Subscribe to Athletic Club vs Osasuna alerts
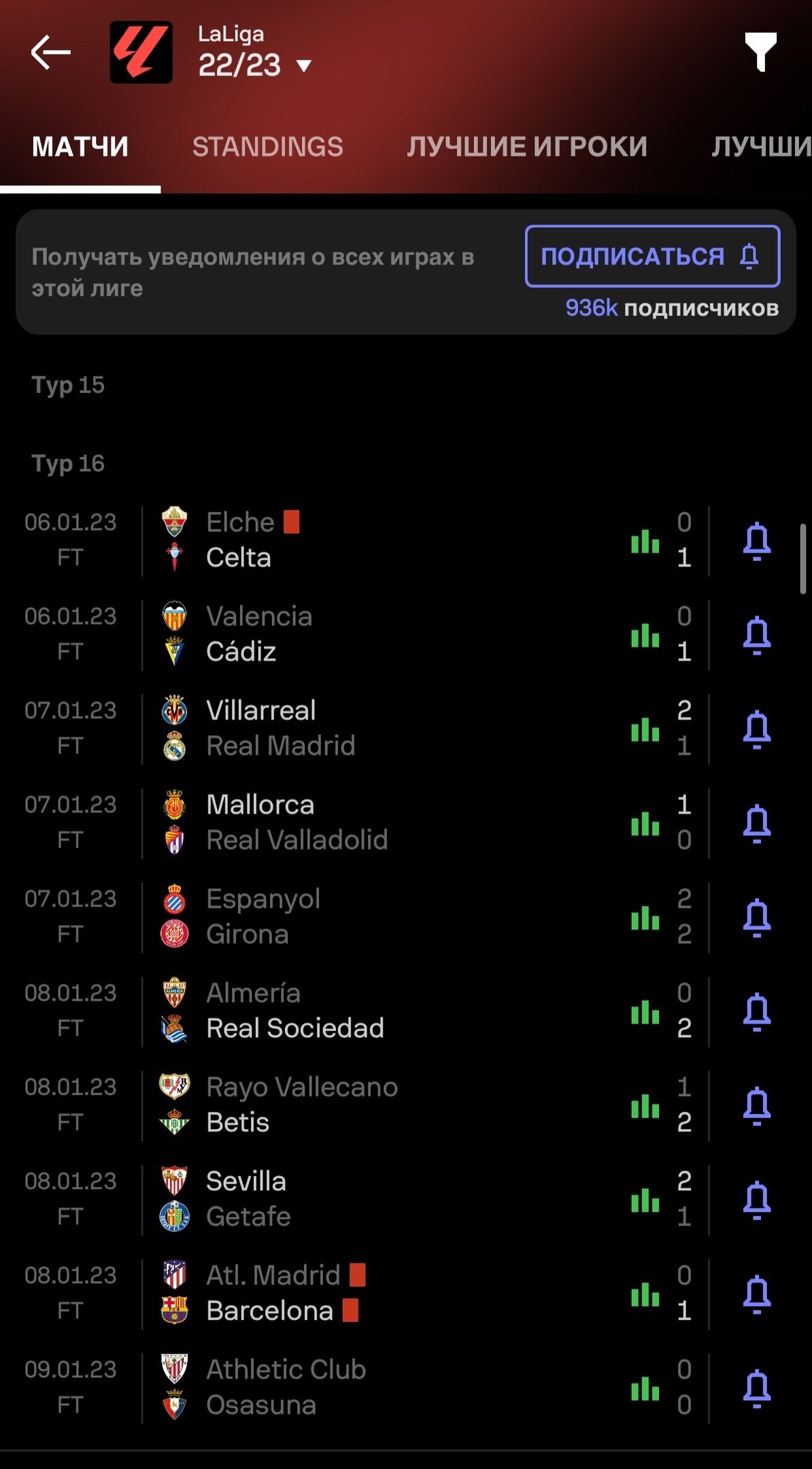Screen dimensions: 812x1469 756,1388
